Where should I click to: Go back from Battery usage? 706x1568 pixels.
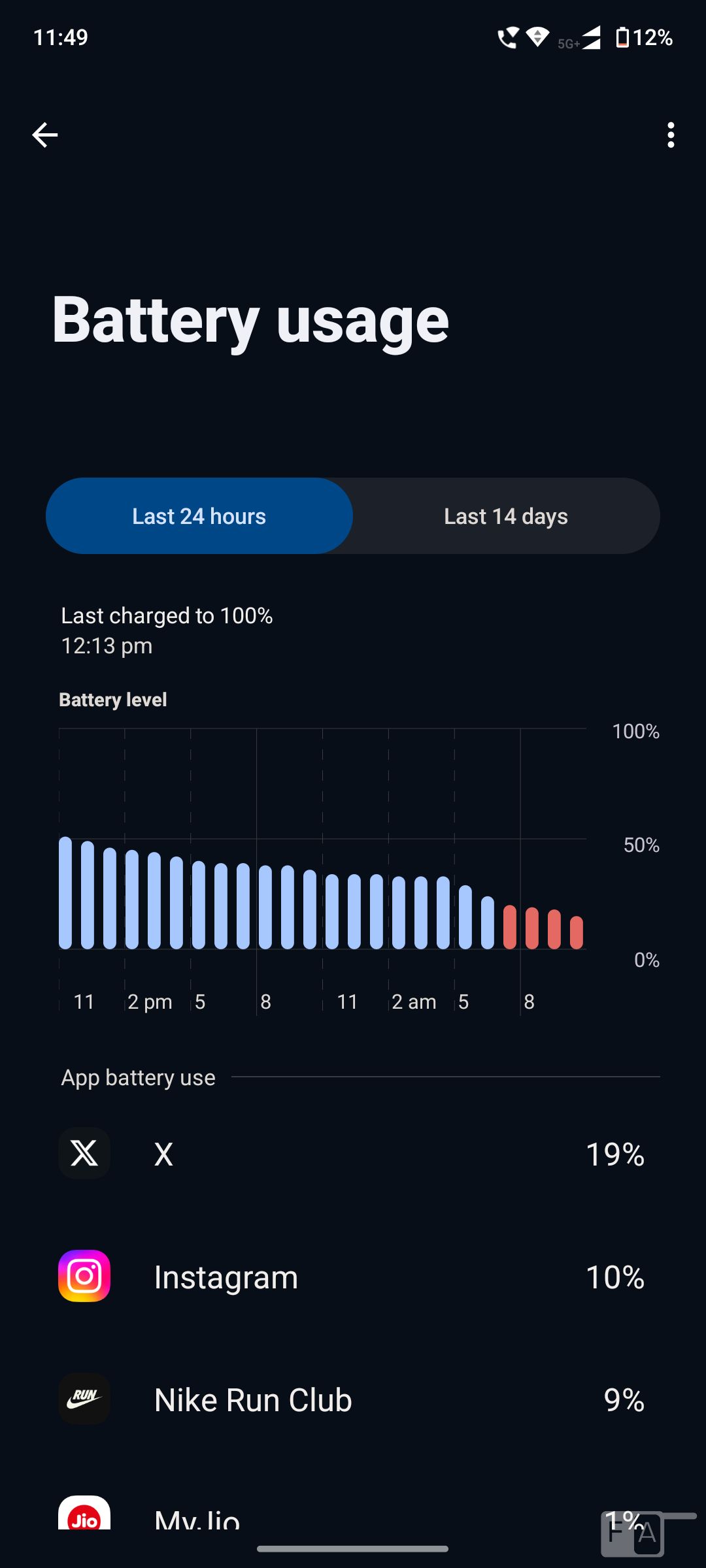(x=45, y=135)
